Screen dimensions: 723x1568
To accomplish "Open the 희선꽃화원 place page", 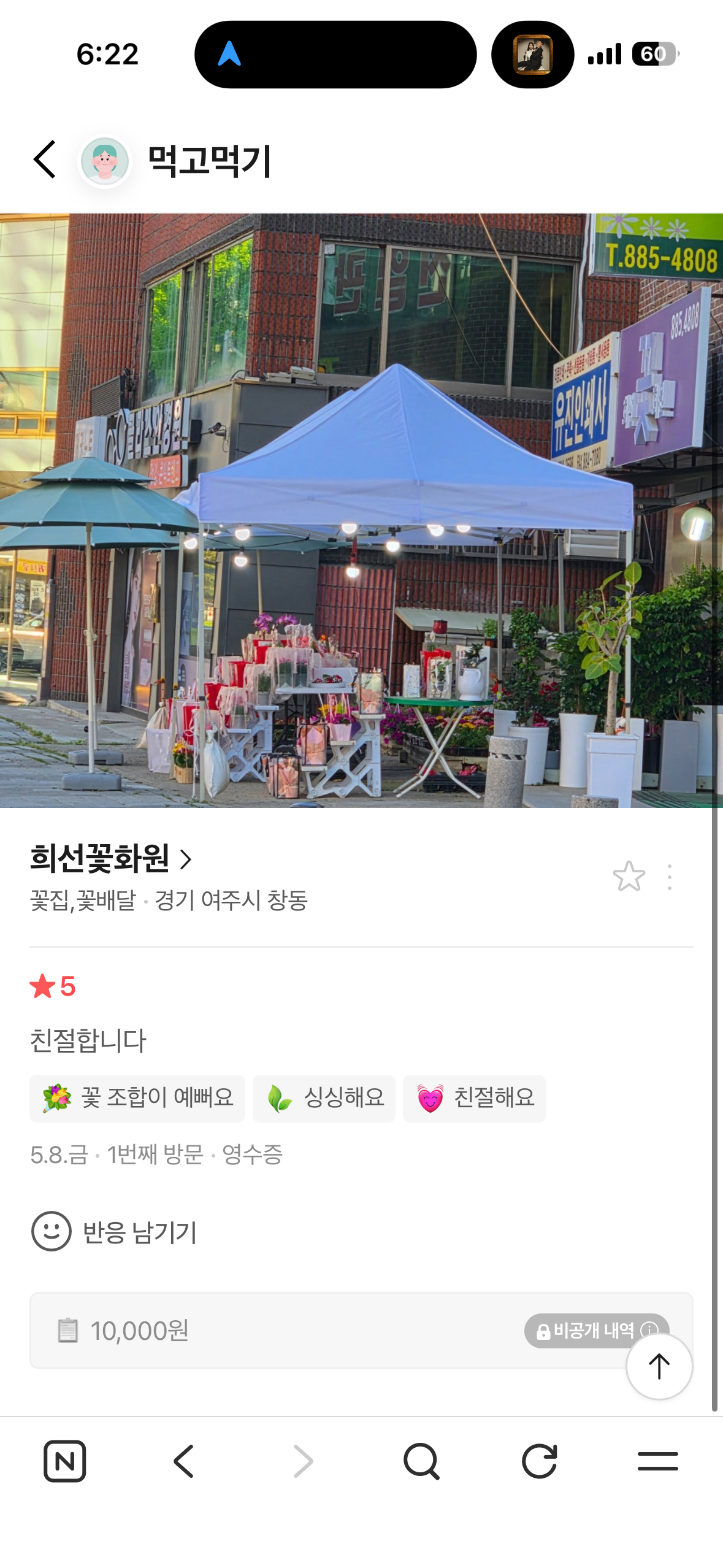I will click(111, 859).
